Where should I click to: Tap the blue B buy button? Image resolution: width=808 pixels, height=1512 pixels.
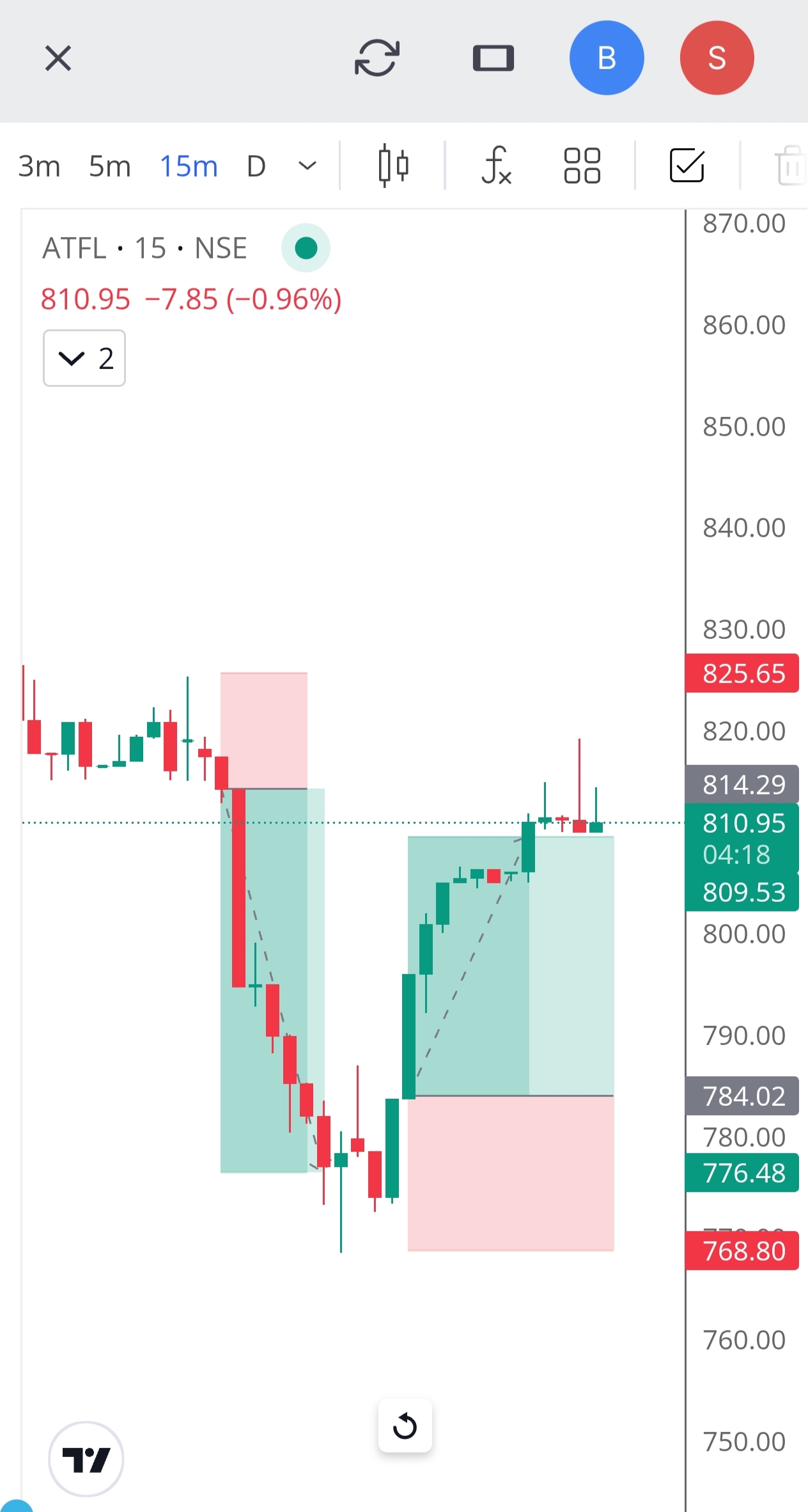(606, 58)
